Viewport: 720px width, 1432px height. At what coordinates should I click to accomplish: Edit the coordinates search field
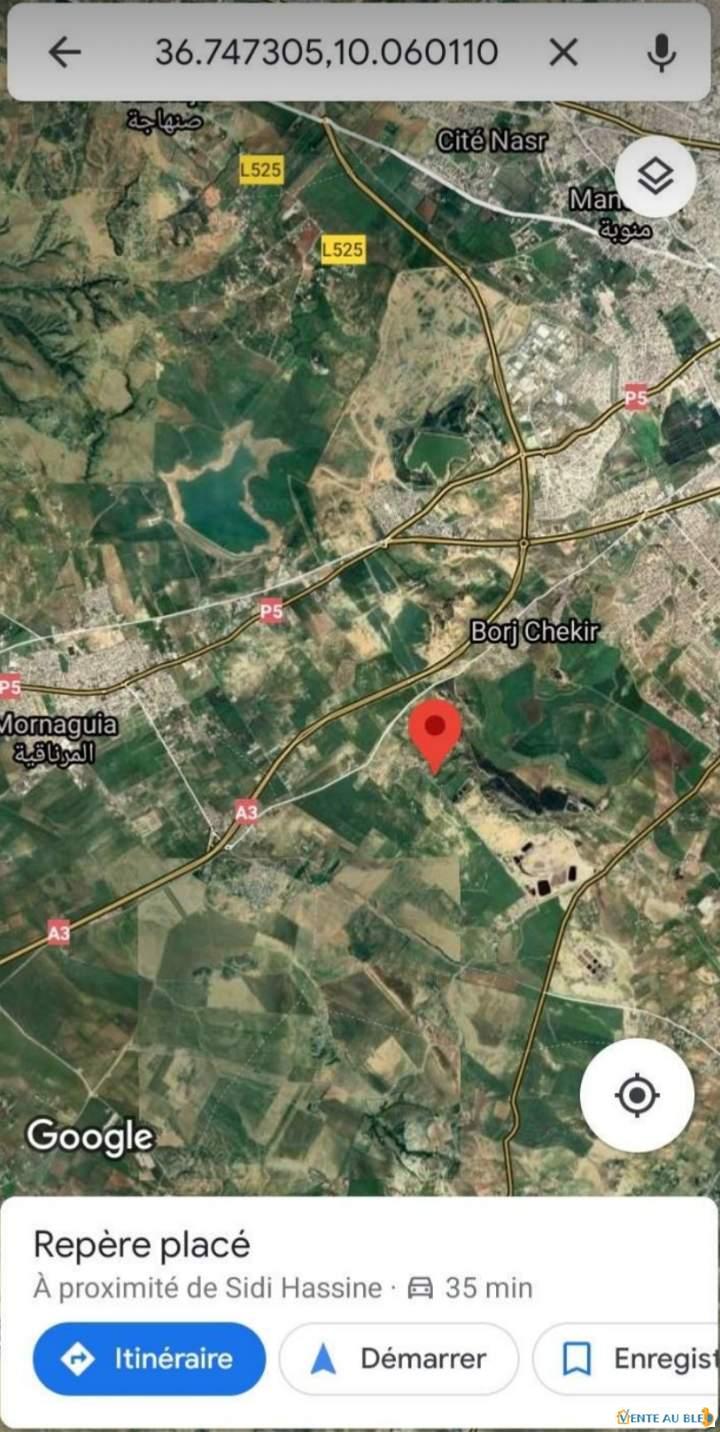326,52
